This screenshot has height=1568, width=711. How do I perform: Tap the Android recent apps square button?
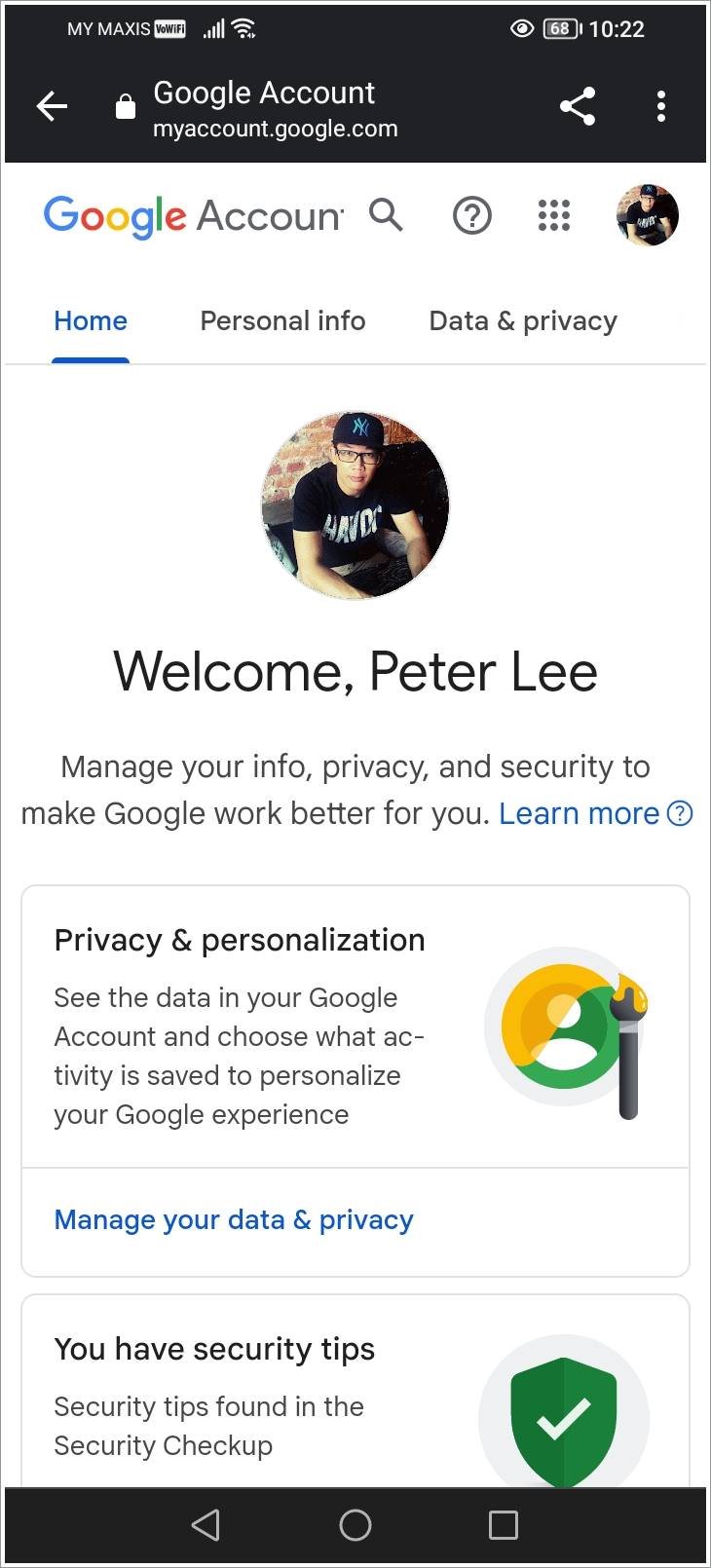504,1525
